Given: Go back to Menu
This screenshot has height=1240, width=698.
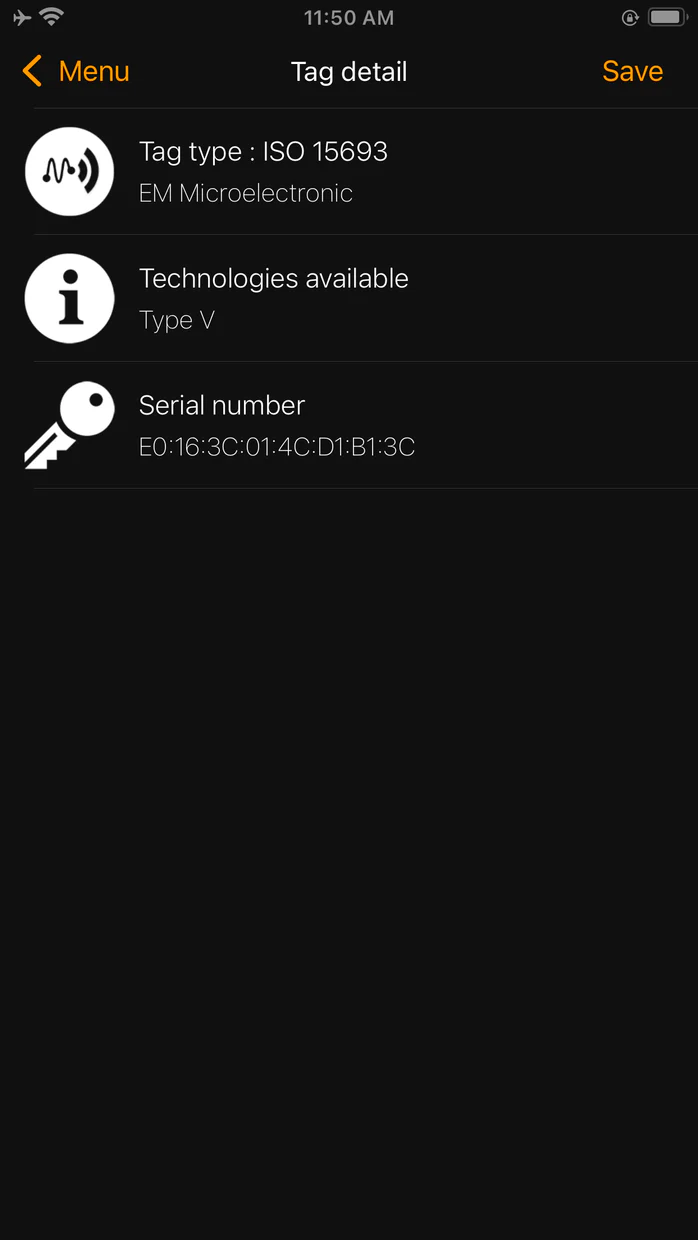Looking at the screenshot, I should [76, 72].
